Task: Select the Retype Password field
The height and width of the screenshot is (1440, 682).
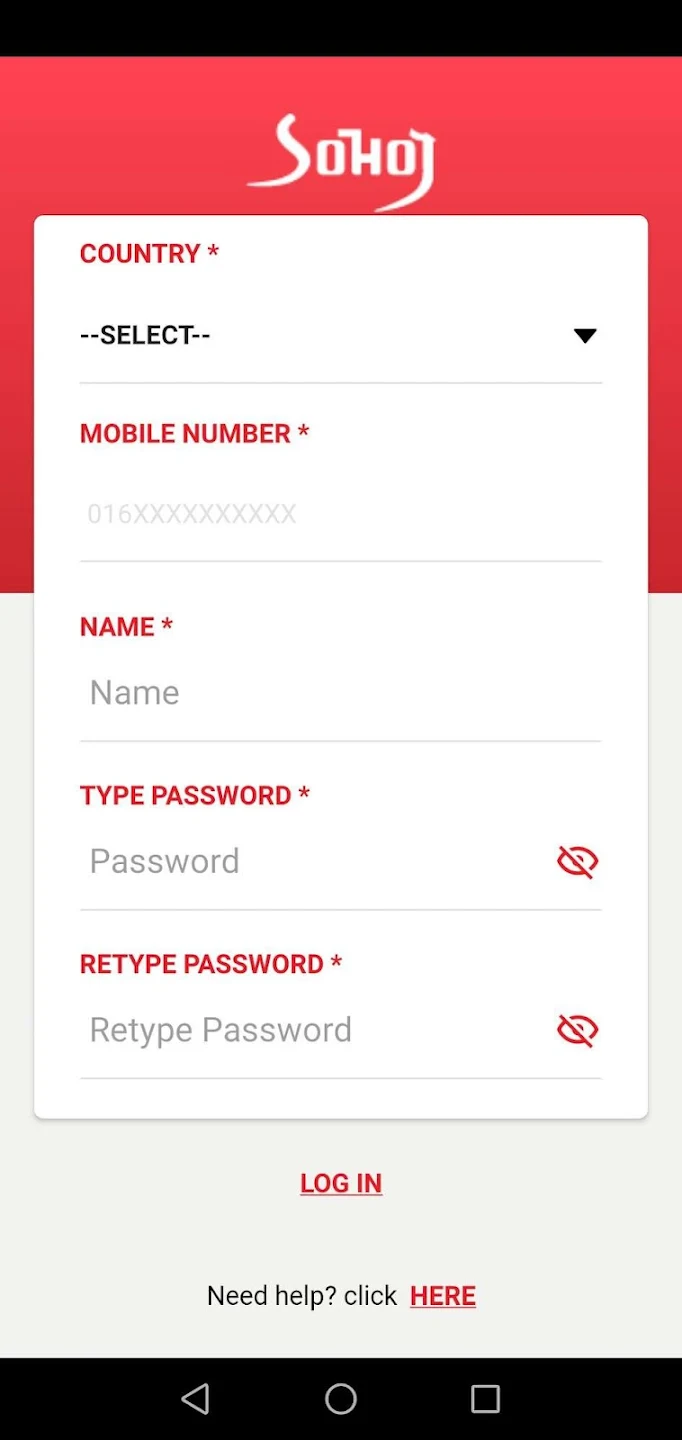Action: coord(310,1030)
